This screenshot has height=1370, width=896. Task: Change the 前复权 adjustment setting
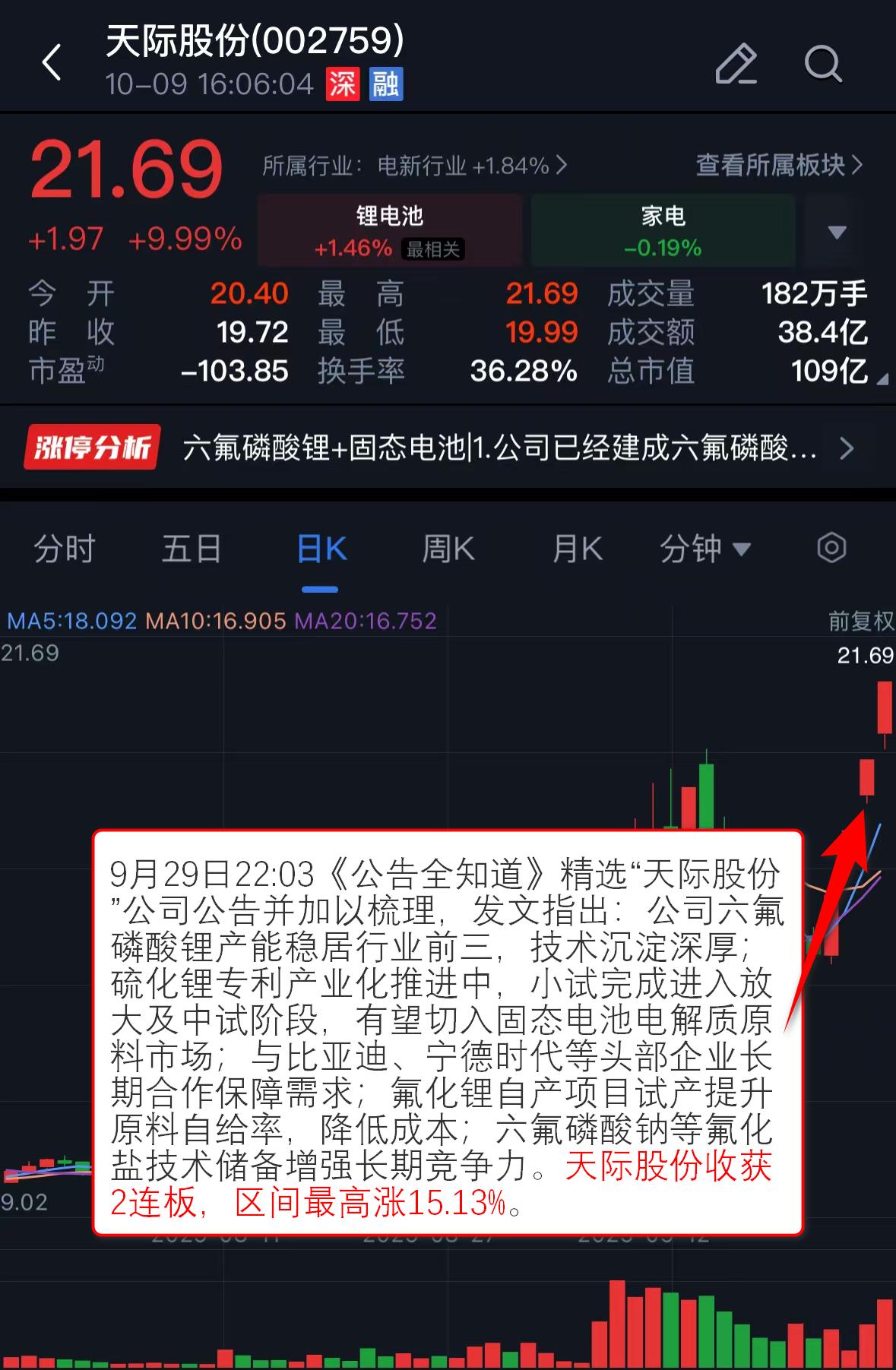click(860, 622)
